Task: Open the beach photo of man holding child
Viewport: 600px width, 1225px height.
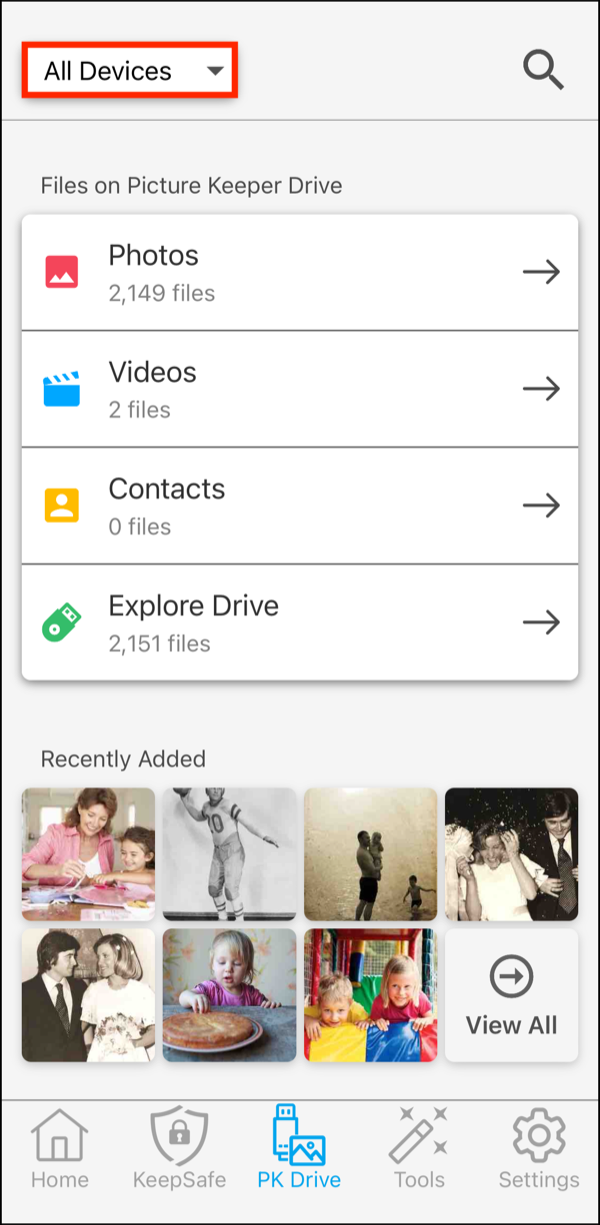Action: point(370,854)
